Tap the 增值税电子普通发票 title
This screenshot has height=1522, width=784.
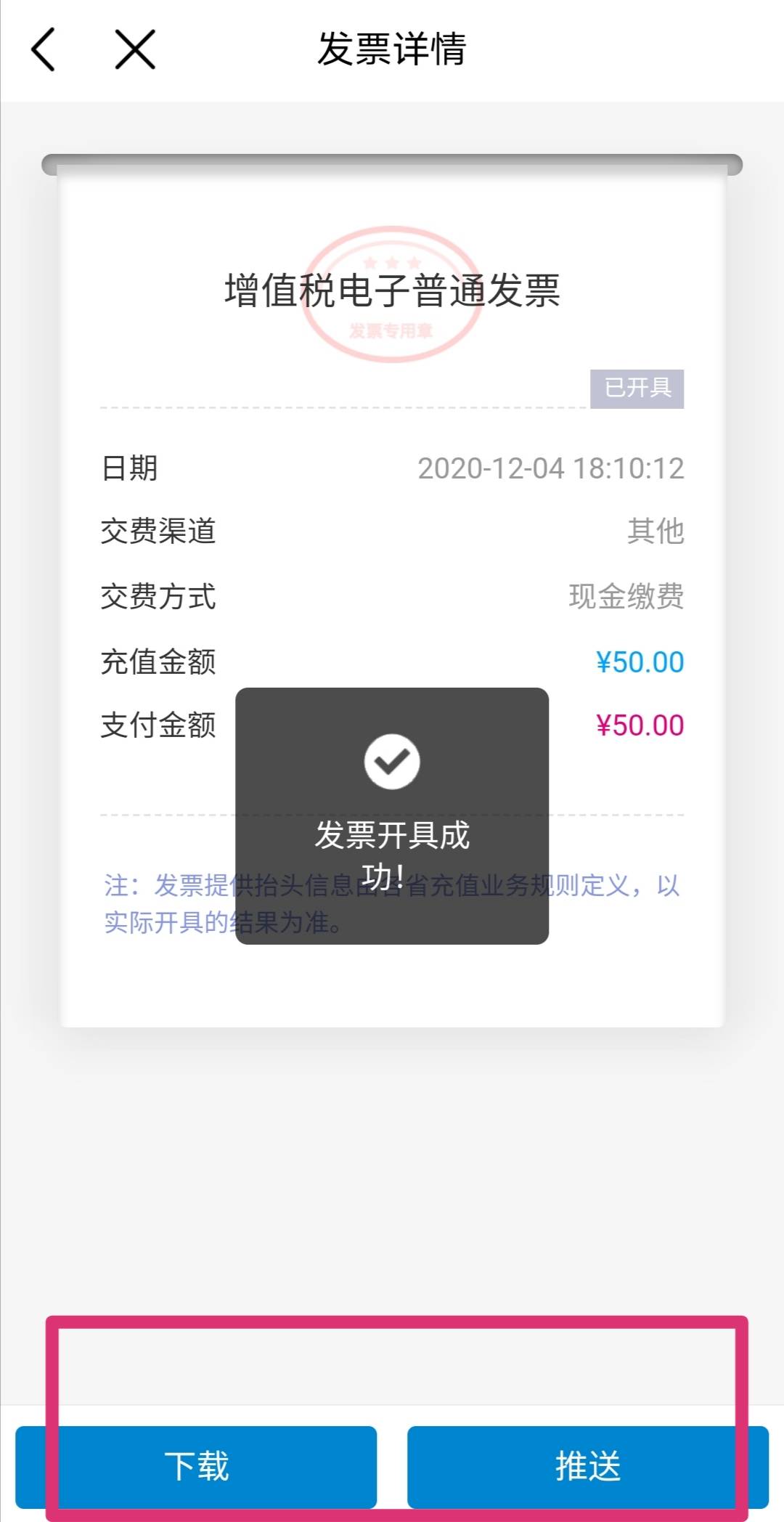tap(392, 289)
